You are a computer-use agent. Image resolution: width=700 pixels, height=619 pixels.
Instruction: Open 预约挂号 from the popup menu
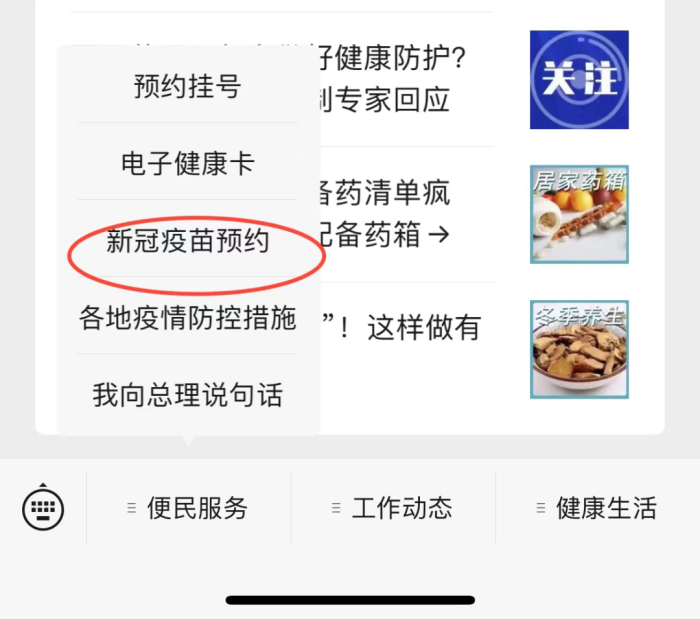tap(187, 87)
